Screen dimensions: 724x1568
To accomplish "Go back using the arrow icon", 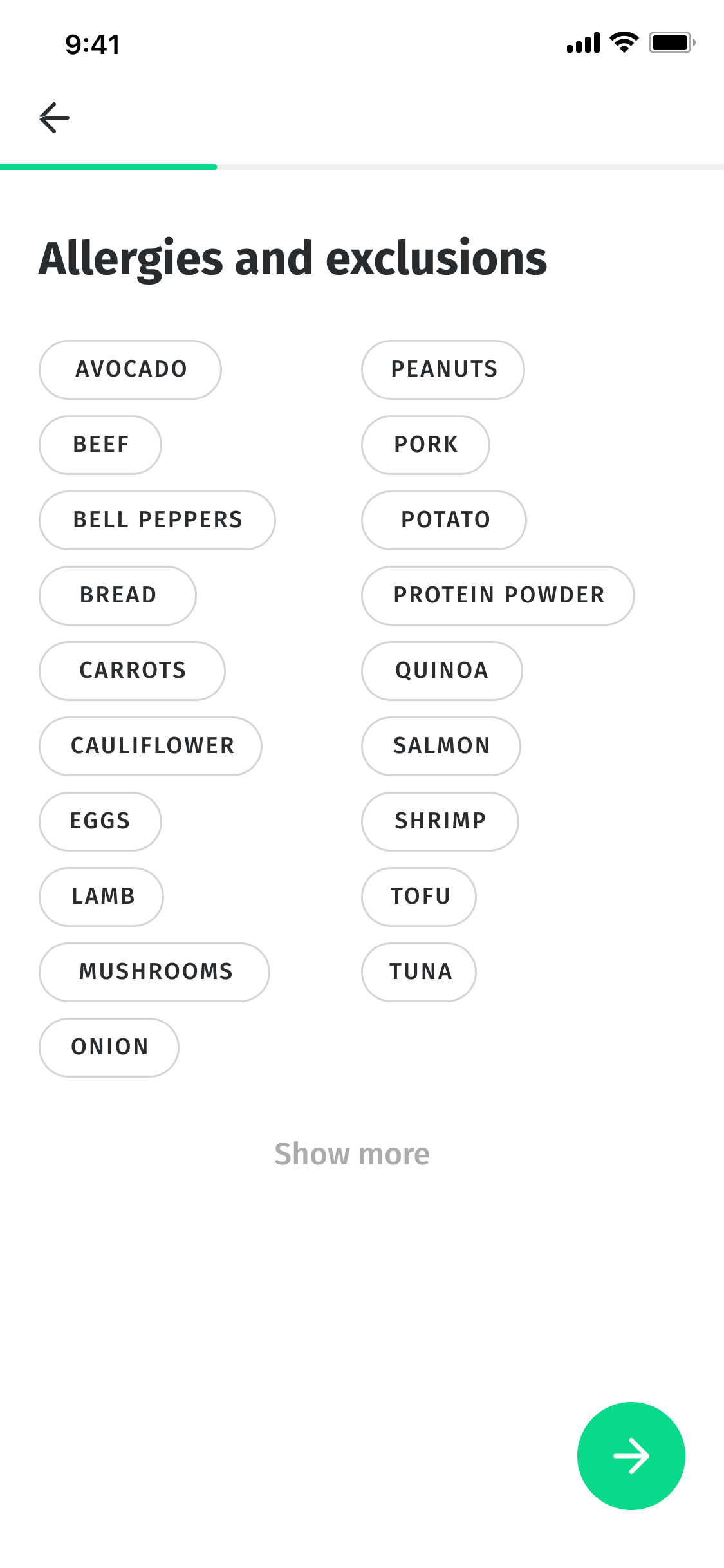I will point(54,118).
